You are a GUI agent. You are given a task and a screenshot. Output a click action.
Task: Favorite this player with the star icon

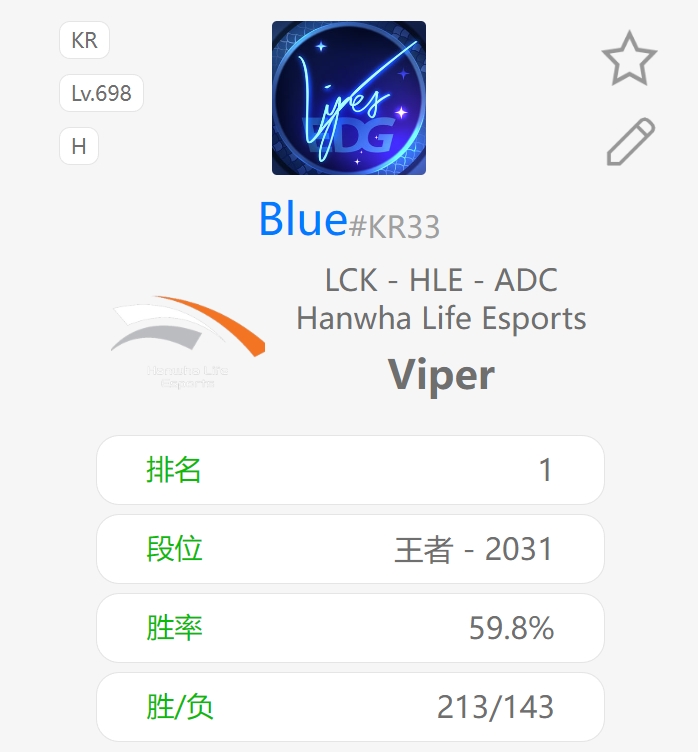(629, 59)
